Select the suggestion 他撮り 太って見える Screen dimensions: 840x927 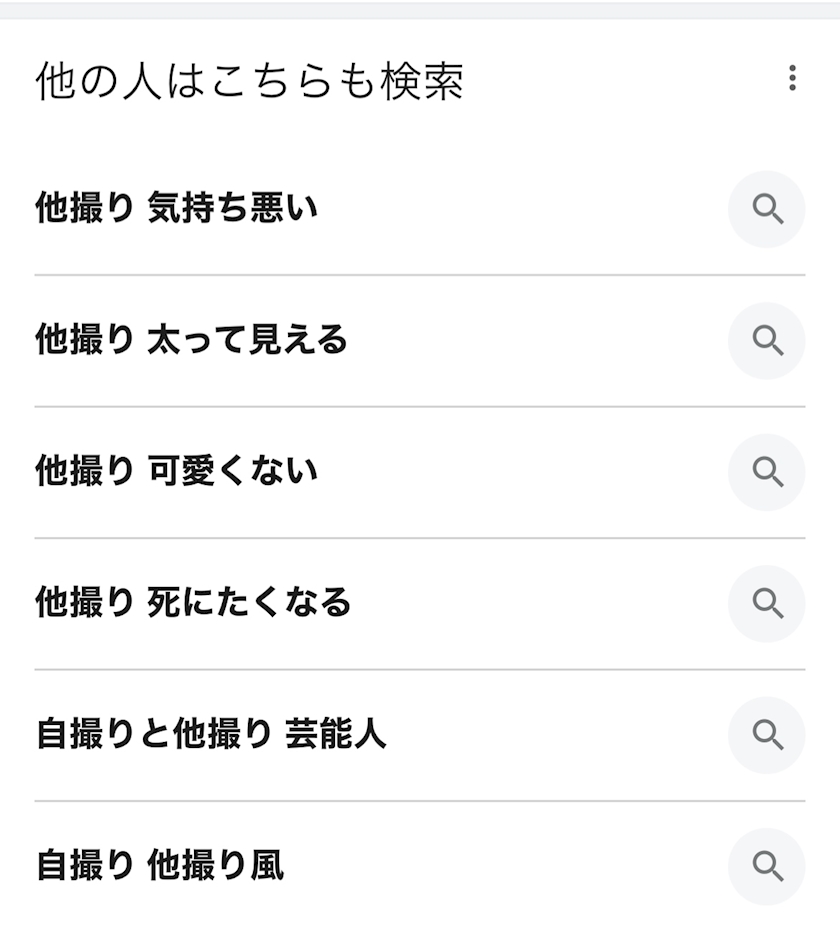tap(192, 340)
